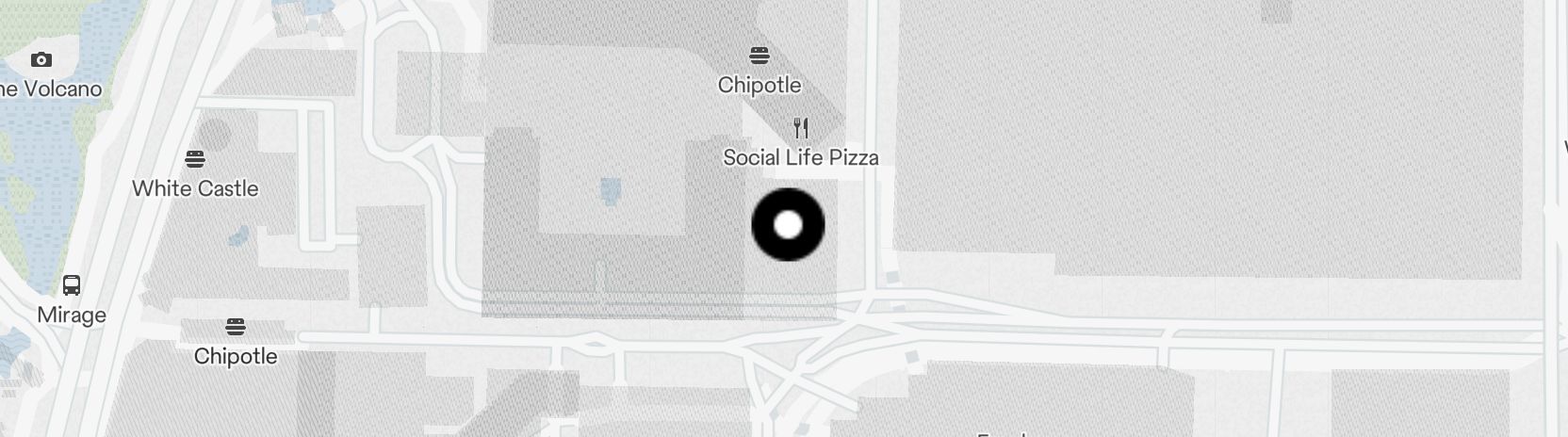Screen dimensions: 1568x437
Task: Open the Mirage bus stop marker
Action: coord(72,284)
